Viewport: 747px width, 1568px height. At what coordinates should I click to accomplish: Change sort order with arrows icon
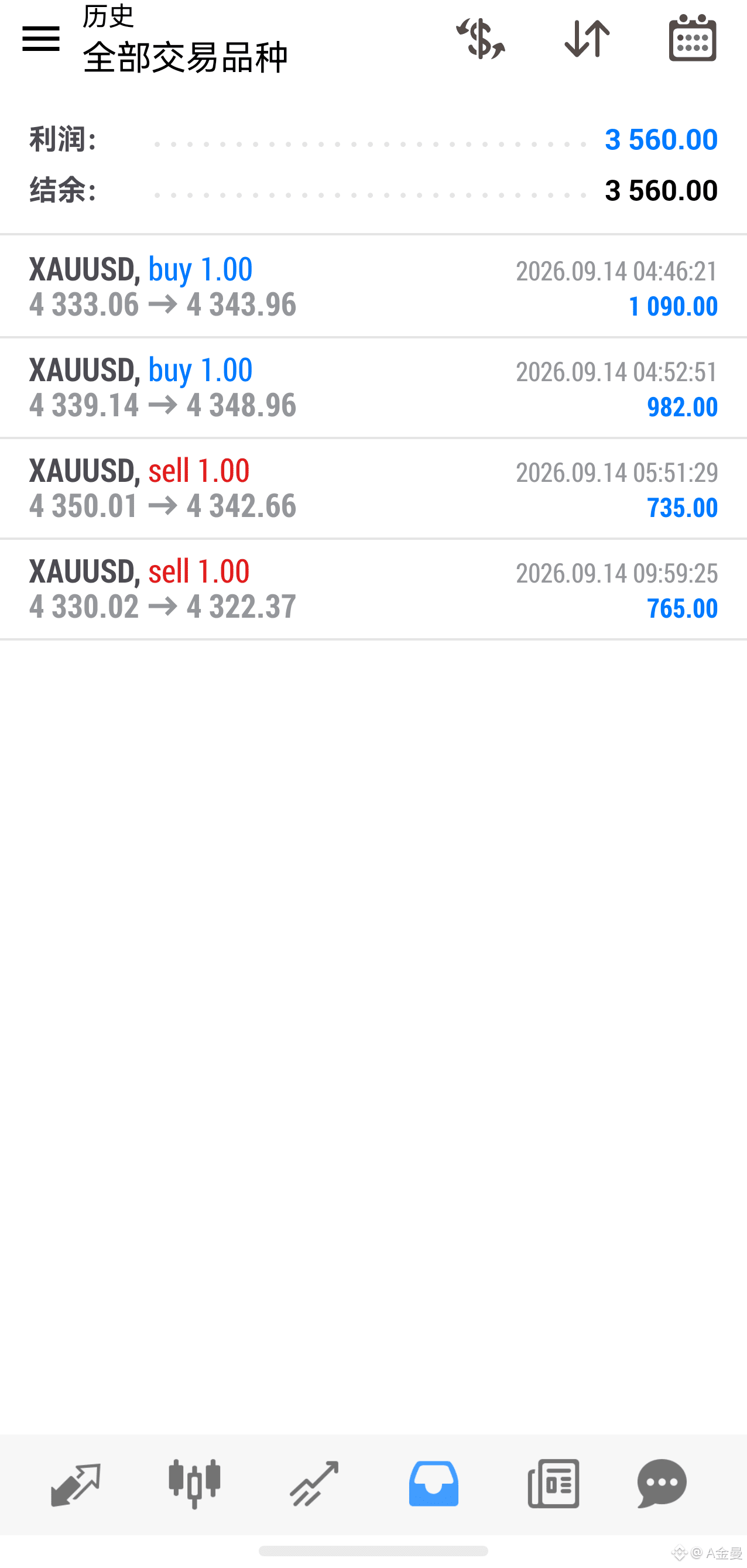pos(587,39)
